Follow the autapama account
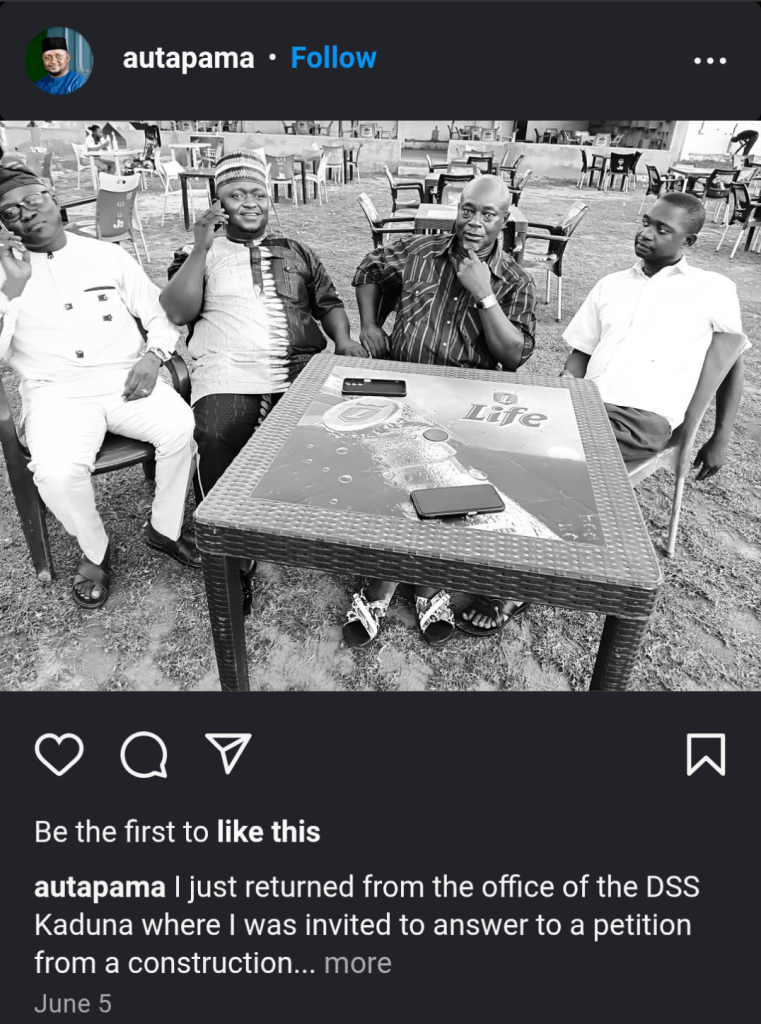The width and height of the screenshot is (761, 1024). (x=333, y=59)
